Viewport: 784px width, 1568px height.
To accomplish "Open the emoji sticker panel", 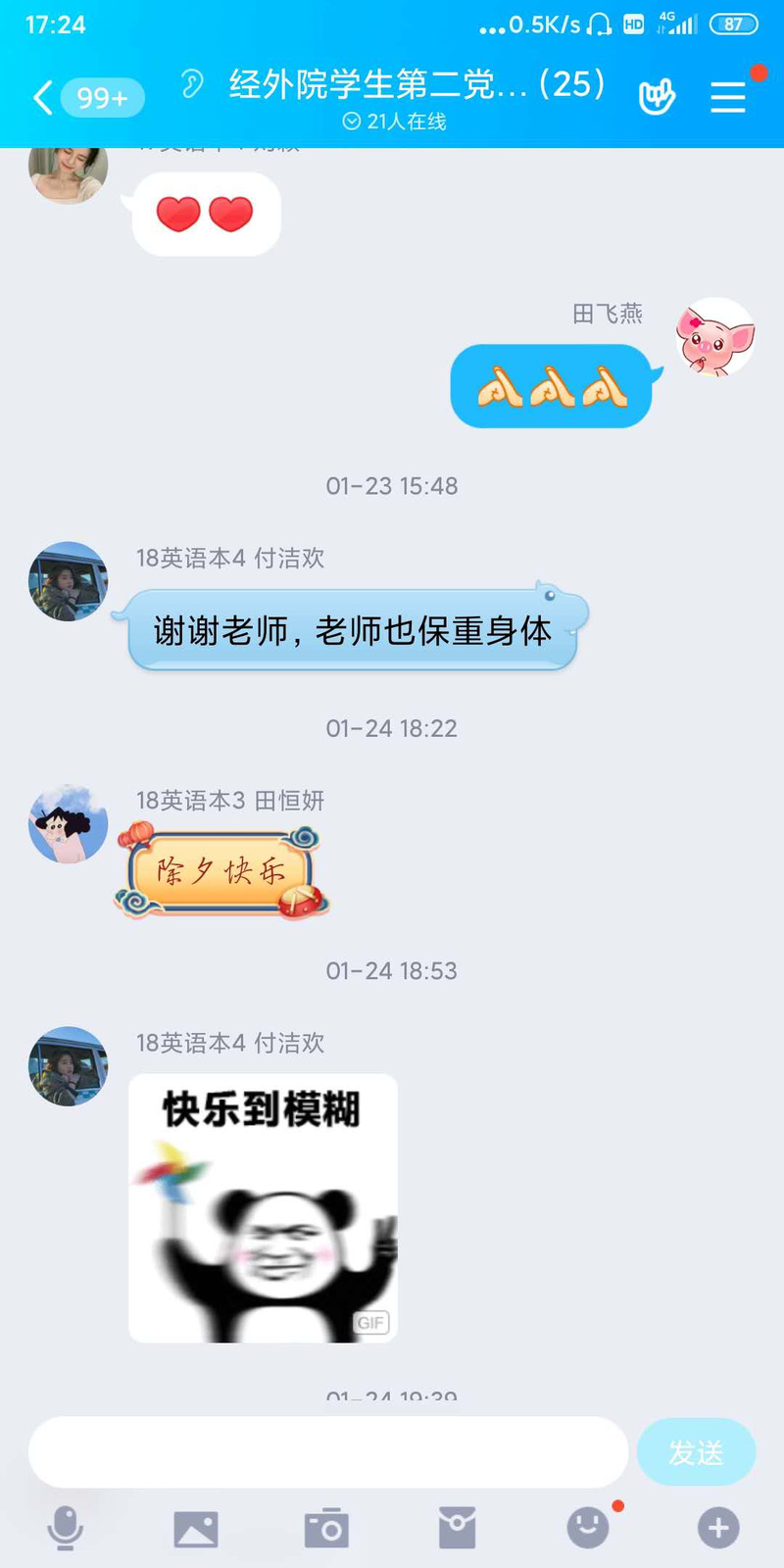I will (x=588, y=1528).
